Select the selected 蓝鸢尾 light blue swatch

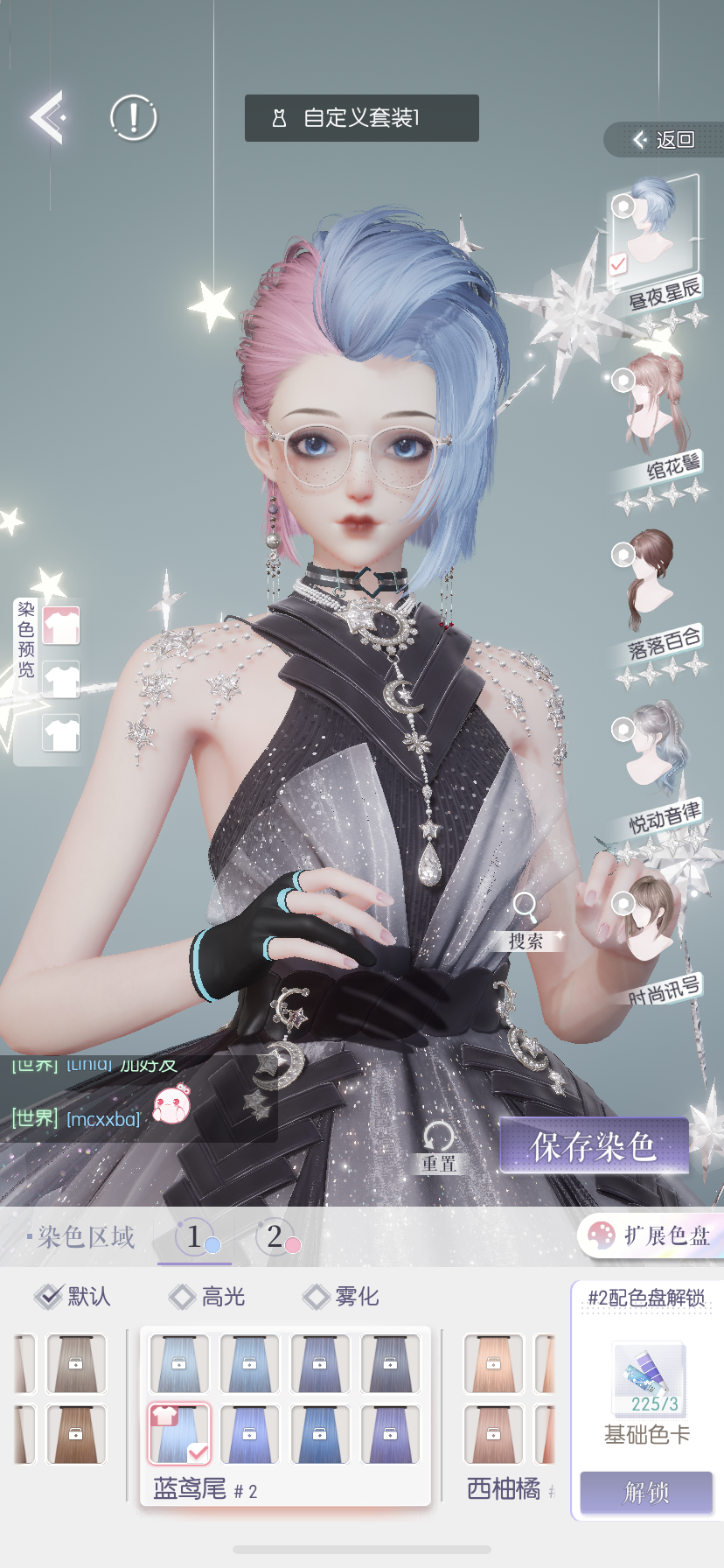pyautogui.click(x=179, y=1433)
